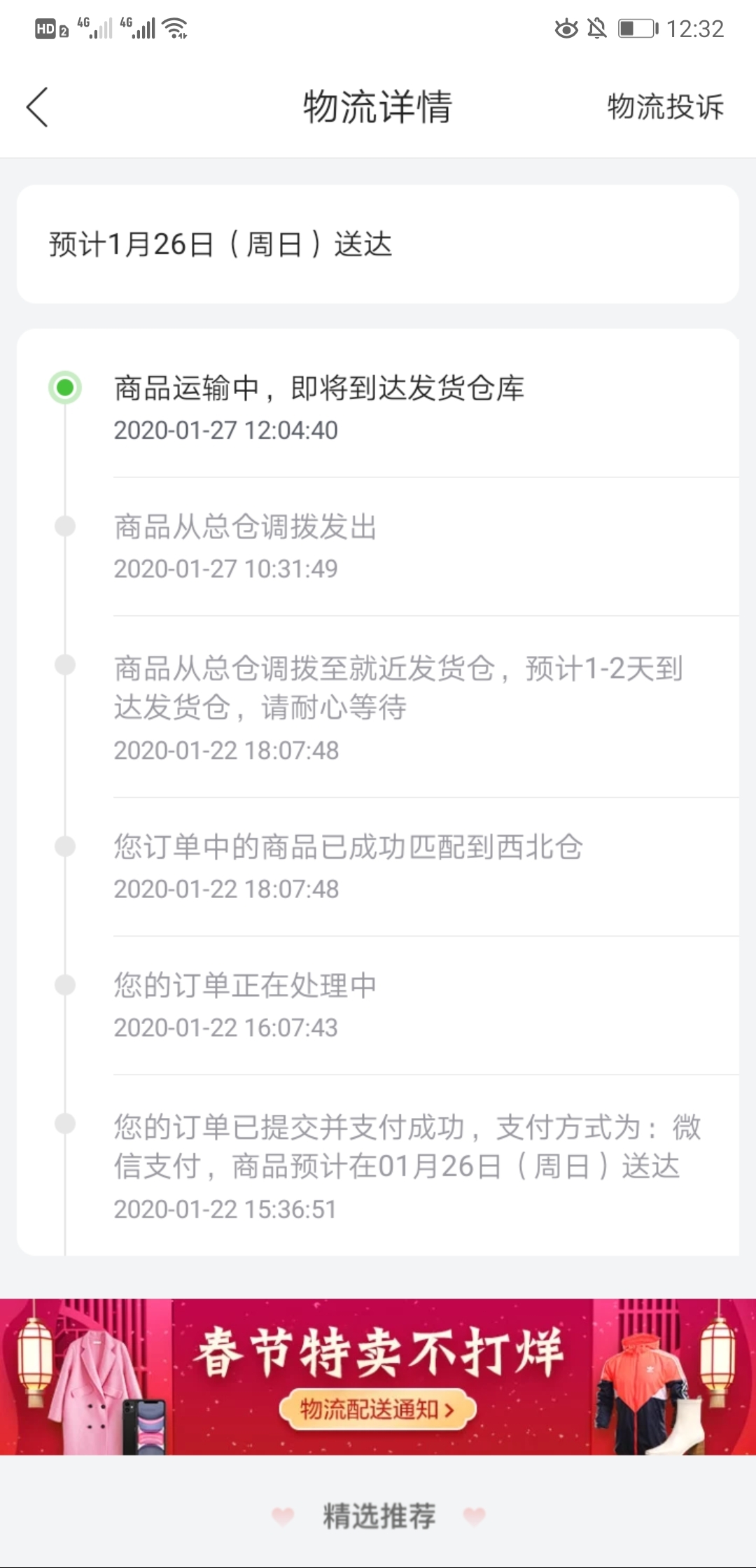Tap the battery indicator icon
The height and width of the screenshot is (1568, 756).
[637, 28]
